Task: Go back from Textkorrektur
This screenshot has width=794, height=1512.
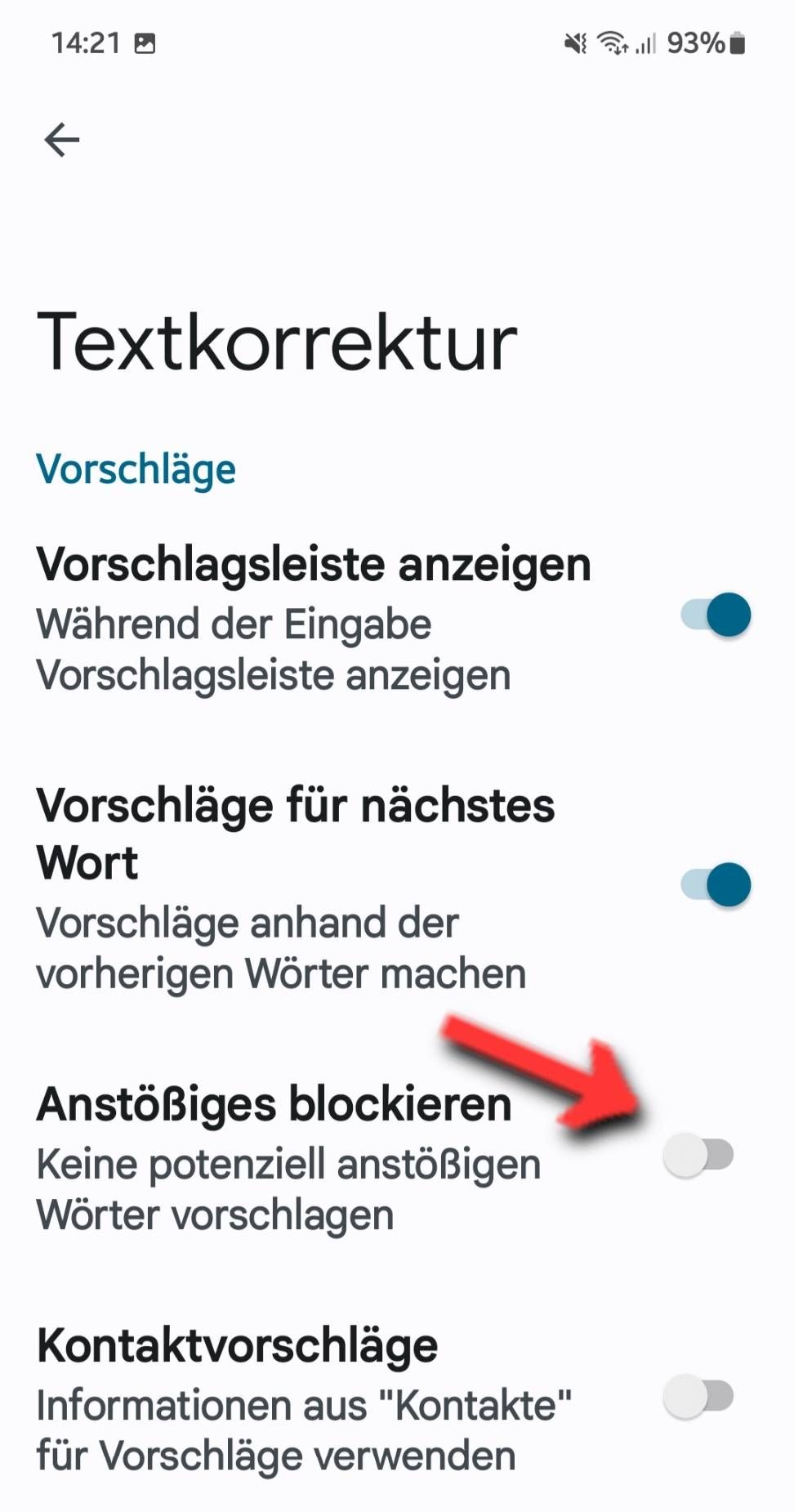Action: pyautogui.click(x=62, y=140)
